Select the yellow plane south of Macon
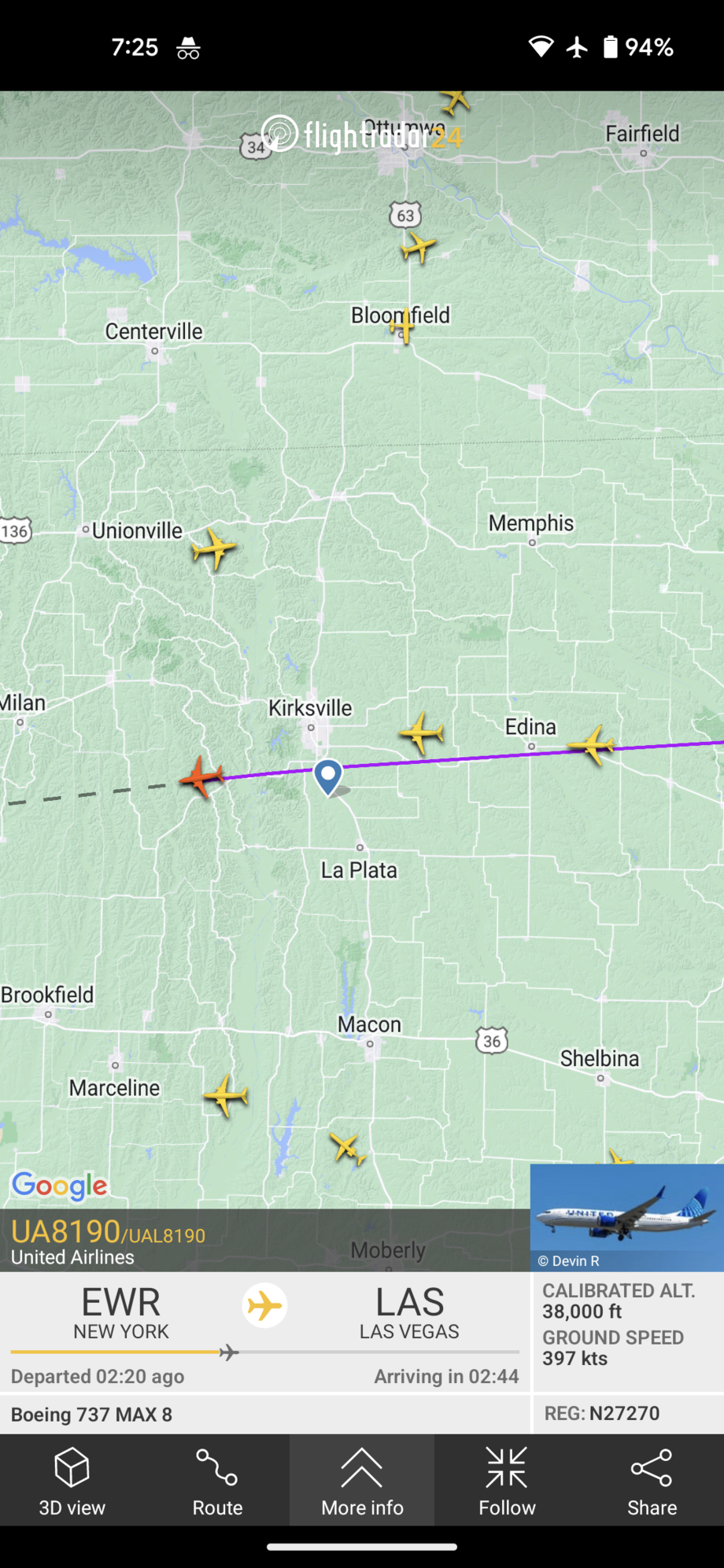The image size is (724, 1568). coord(347,1149)
